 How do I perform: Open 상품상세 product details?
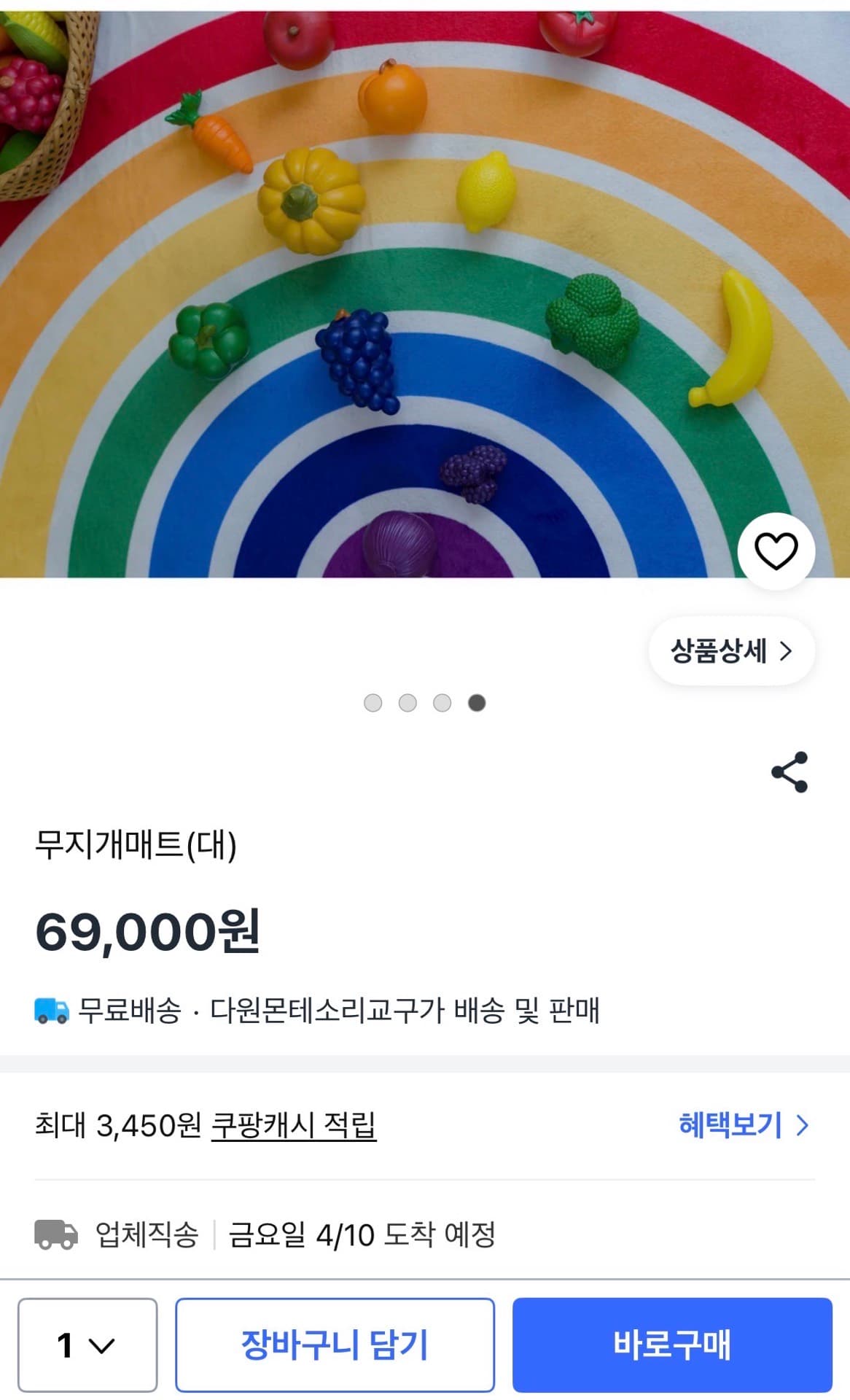tap(731, 650)
